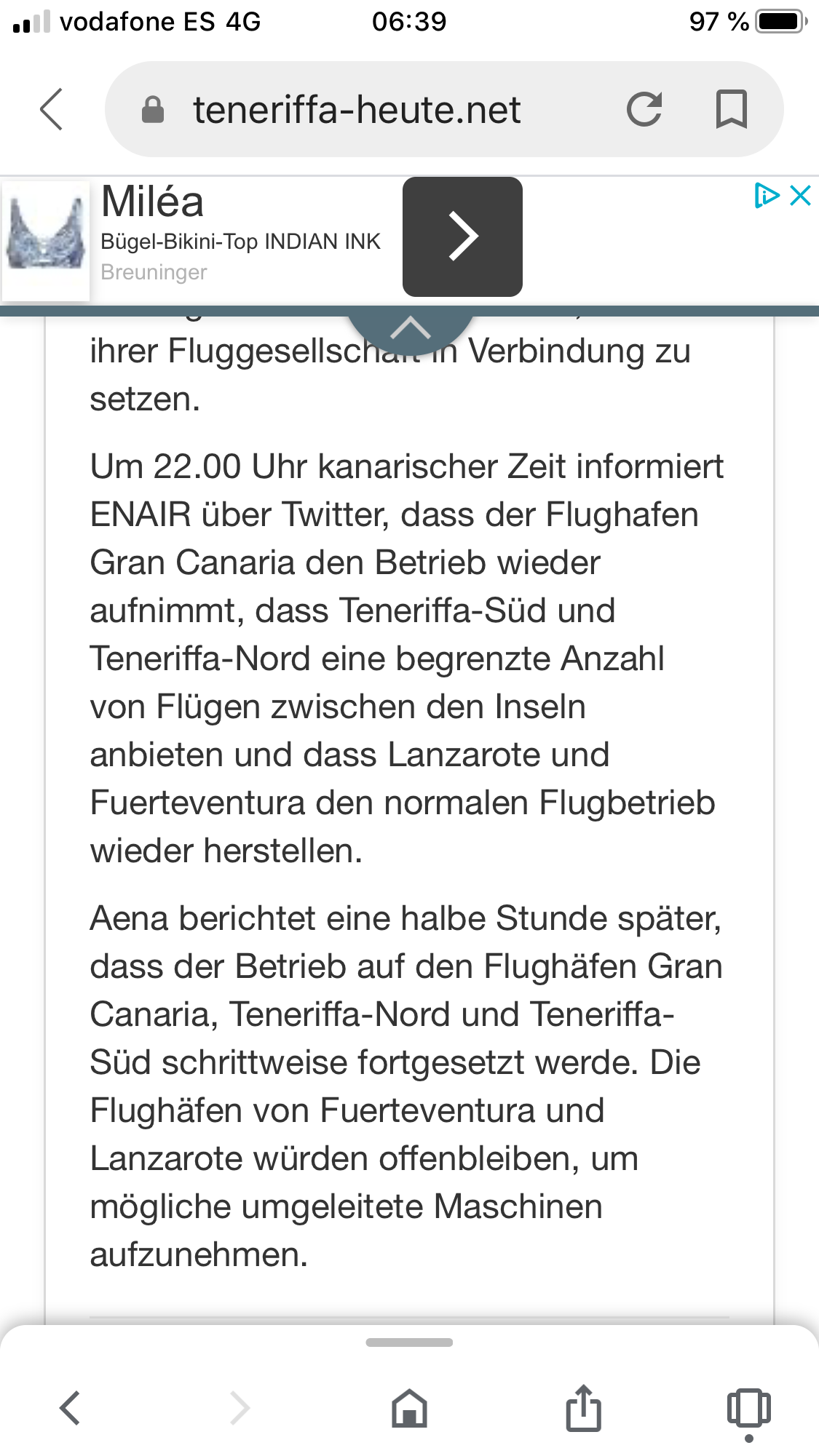The image size is (819, 1456).
Task: Open the Miléa bikini top ad image
Action: click(x=46, y=239)
